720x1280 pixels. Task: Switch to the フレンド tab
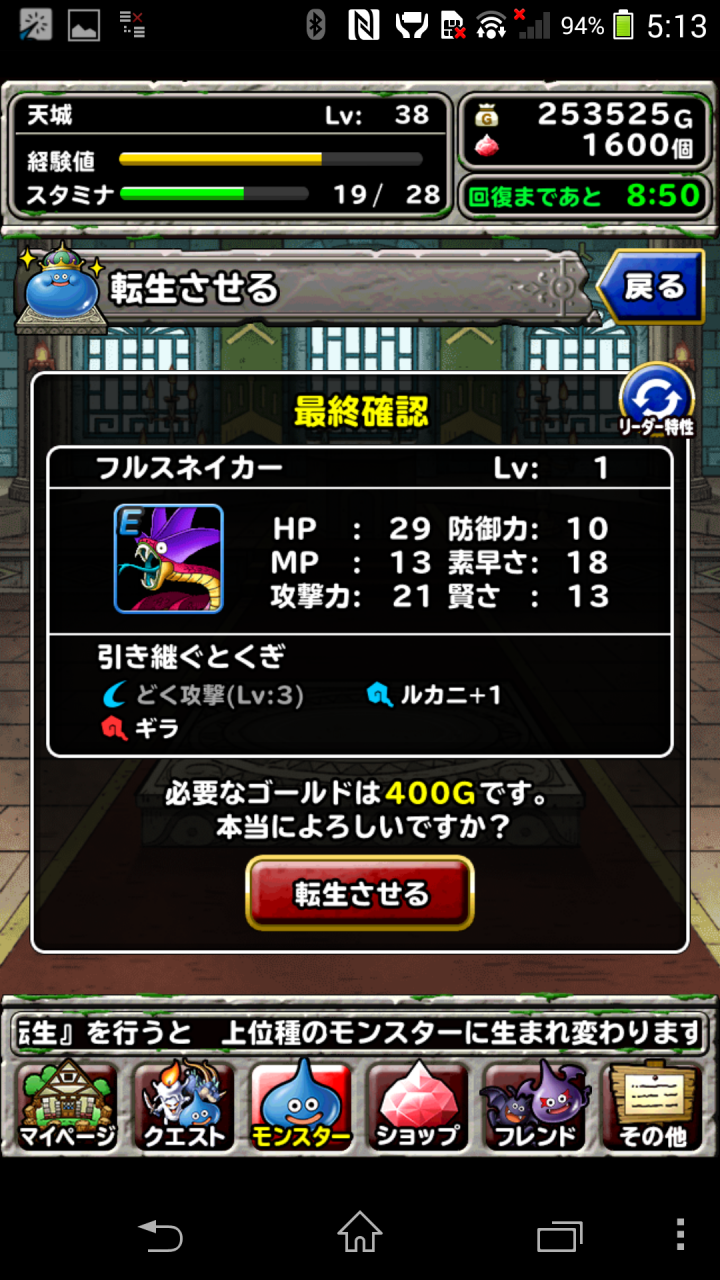point(535,1106)
